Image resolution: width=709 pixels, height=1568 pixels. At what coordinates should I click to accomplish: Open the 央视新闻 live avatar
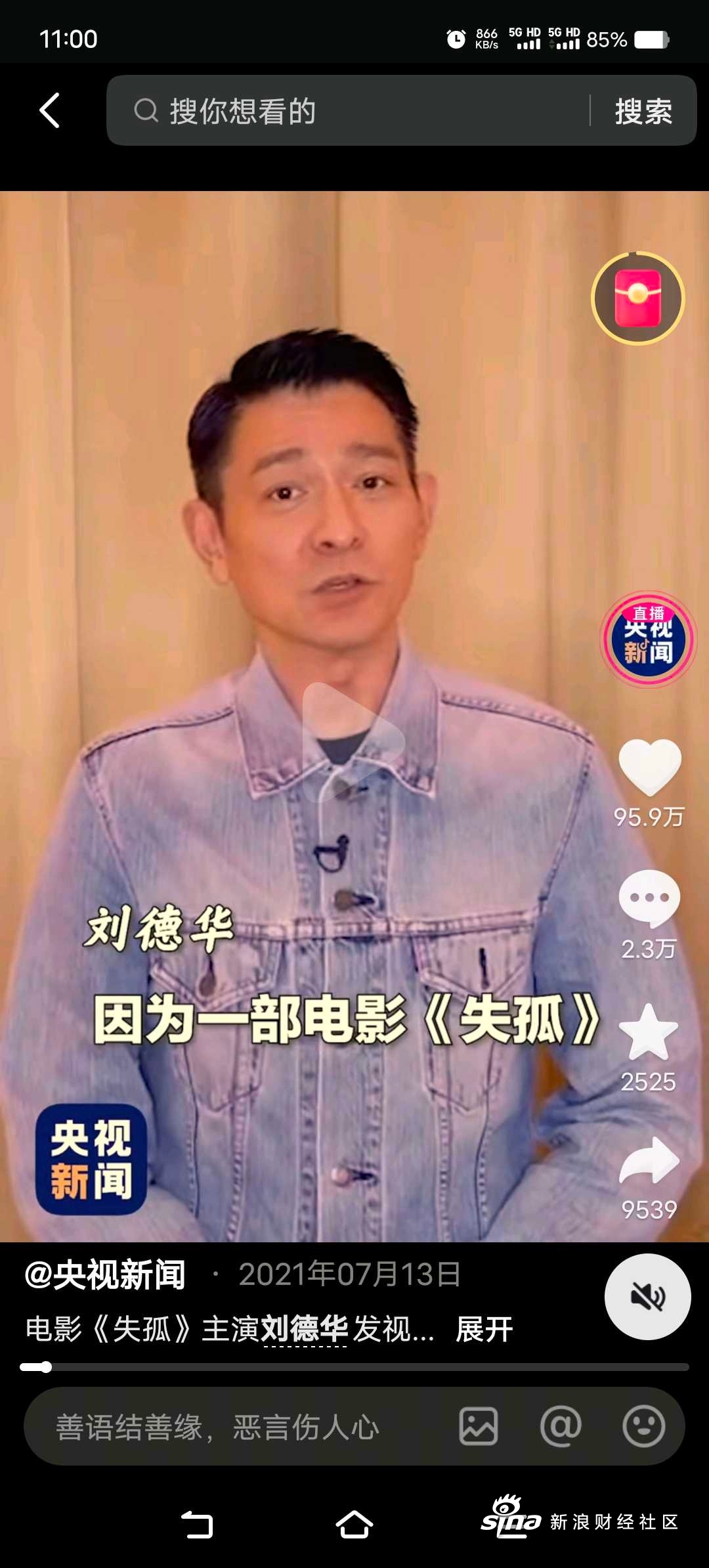point(649,639)
